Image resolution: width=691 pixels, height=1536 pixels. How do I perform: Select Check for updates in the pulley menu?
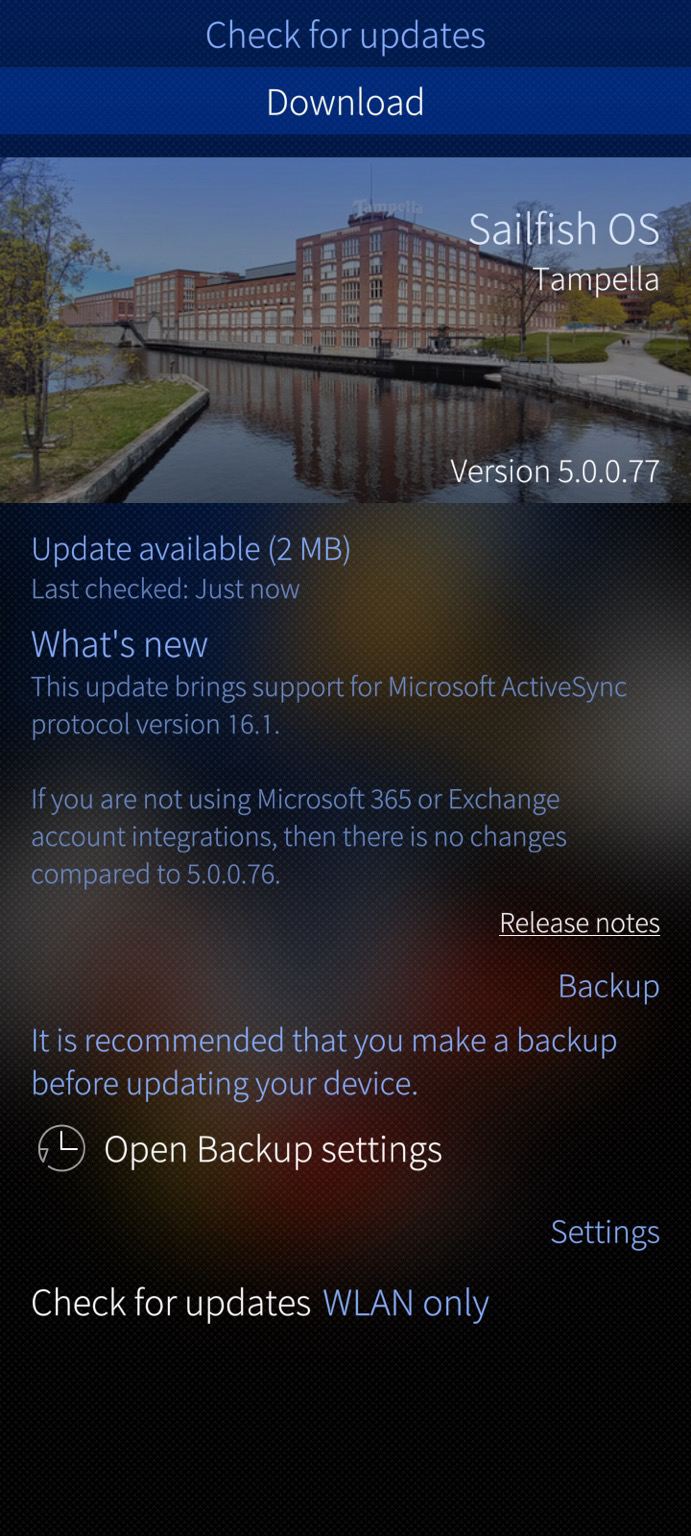point(345,35)
